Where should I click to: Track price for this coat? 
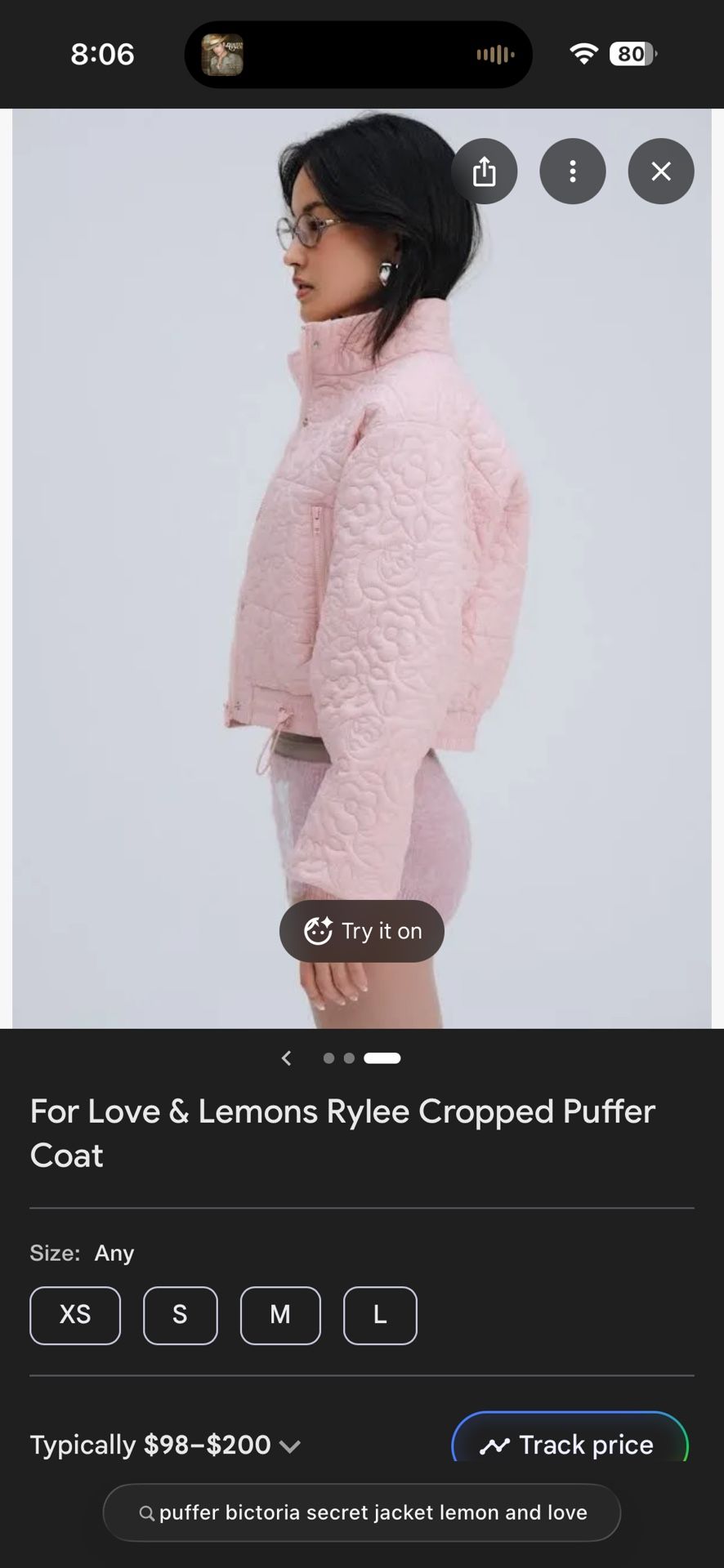point(570,1444)
